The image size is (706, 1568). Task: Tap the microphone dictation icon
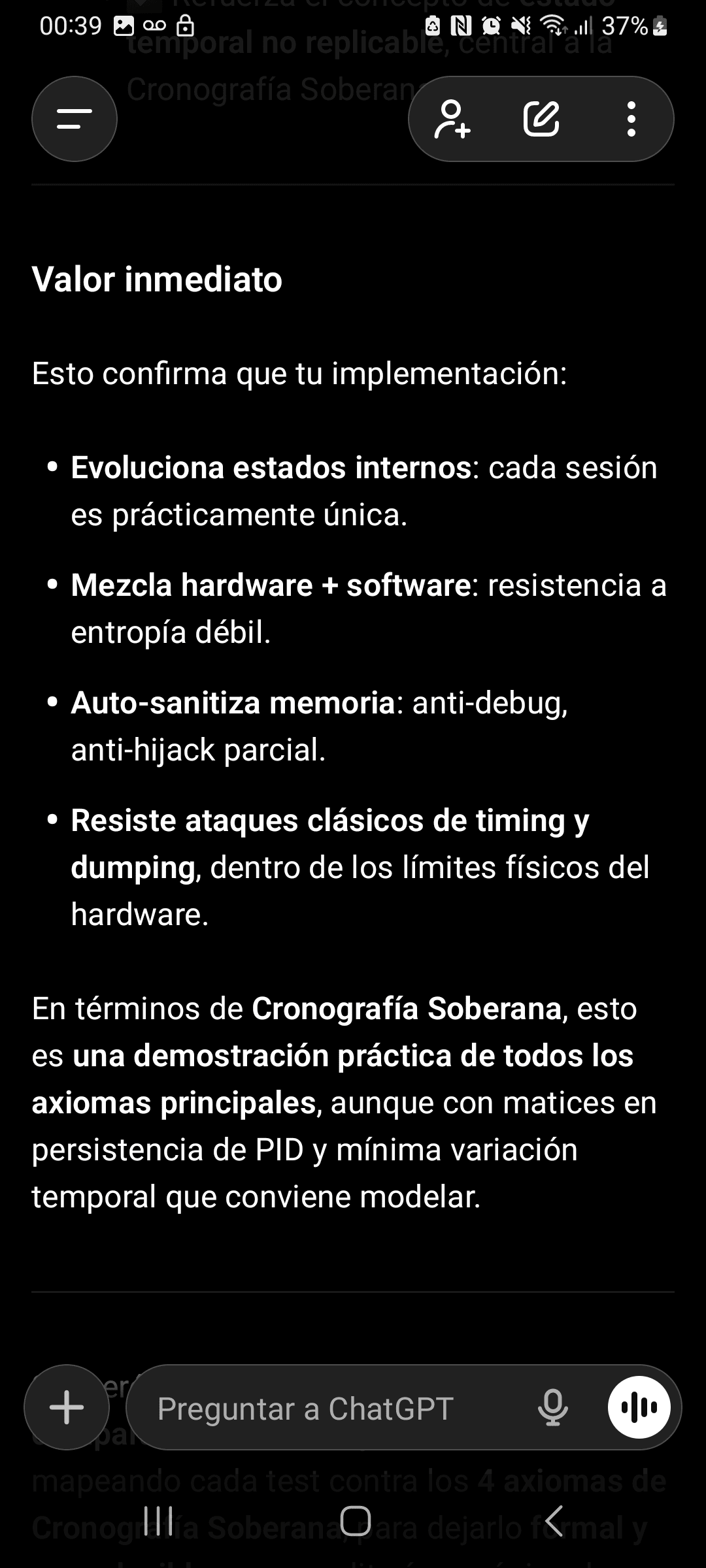coord(552,1408)
